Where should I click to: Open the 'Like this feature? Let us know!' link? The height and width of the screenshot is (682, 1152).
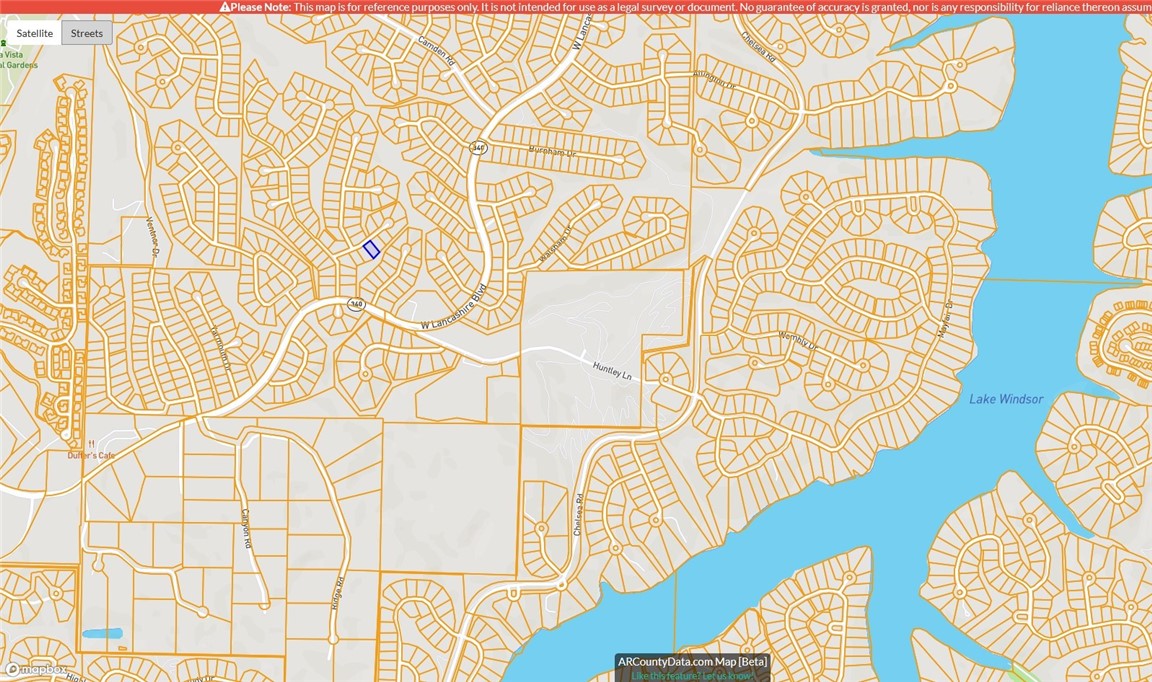tap(691, 675)
